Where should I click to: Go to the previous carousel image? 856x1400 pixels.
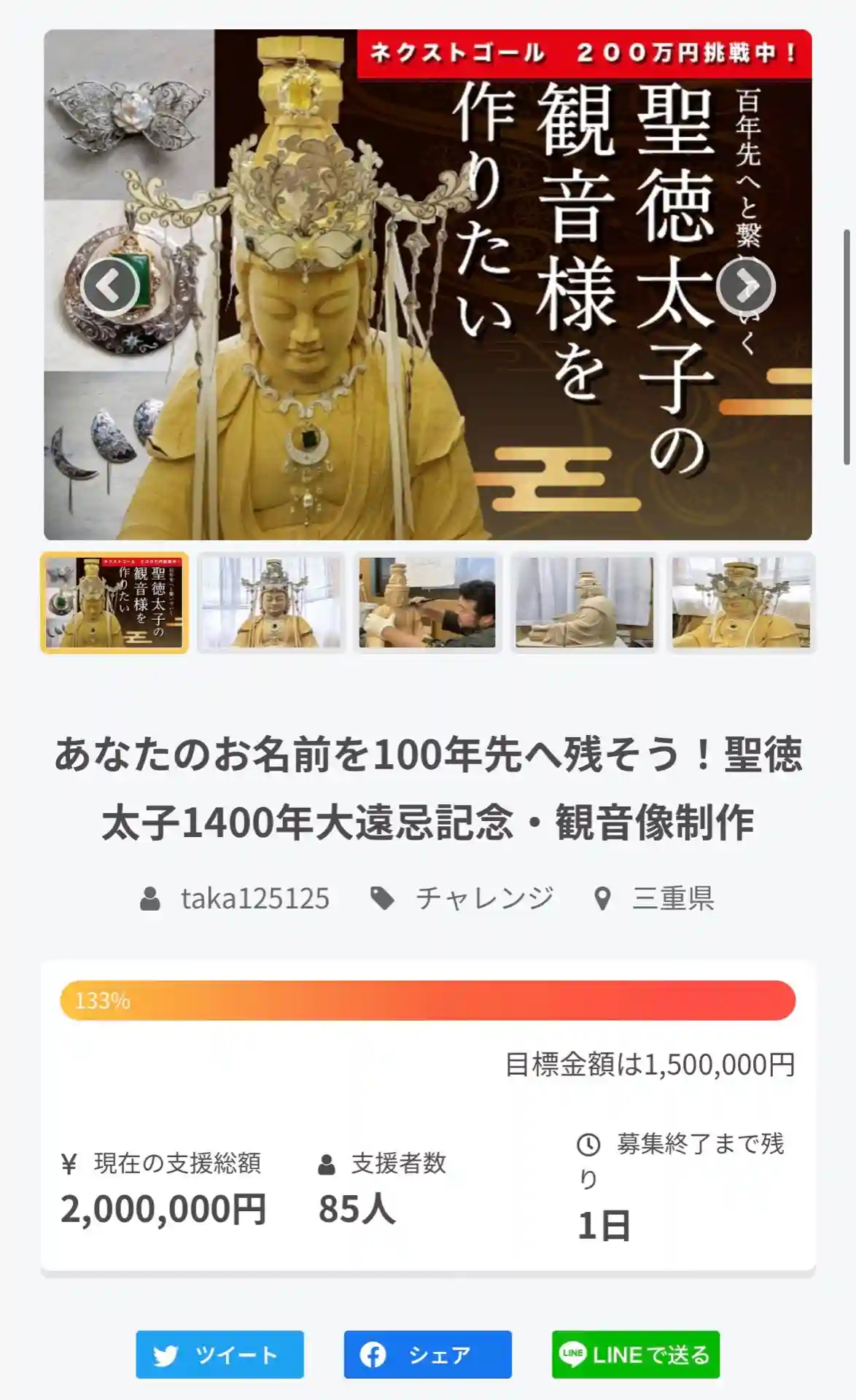click(x=109, y=287)
